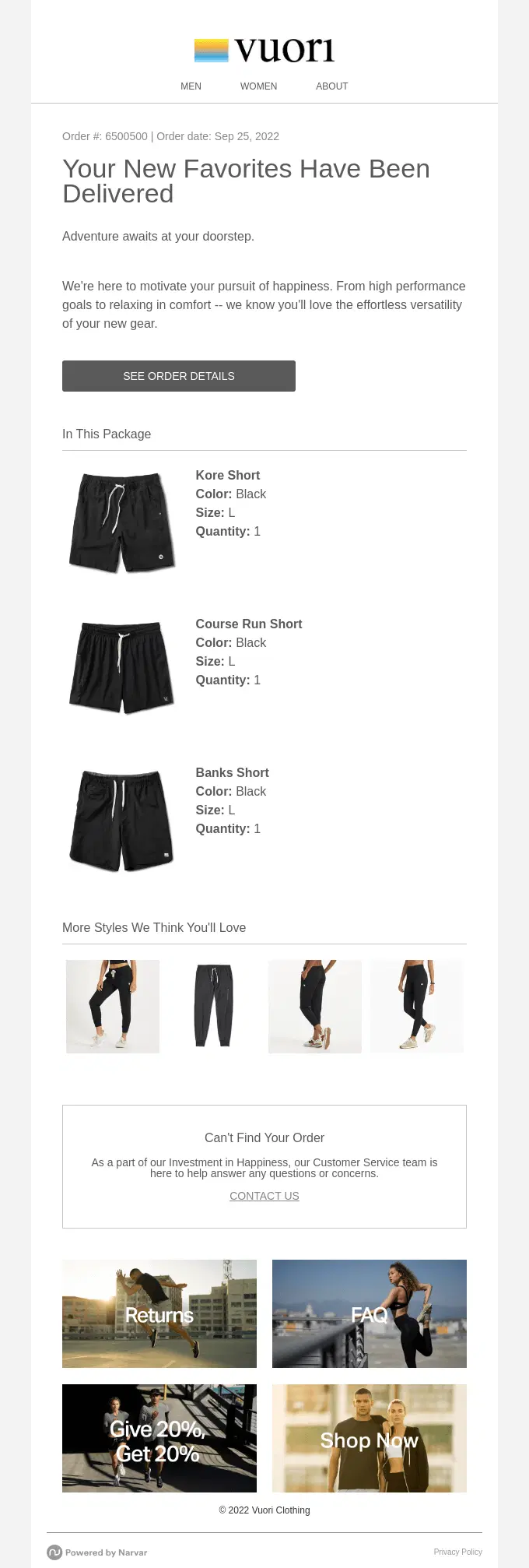The width and height of the screenshot is (529, 1568).
Task: Open the MEN navigation link
Action: pos(191,86)
